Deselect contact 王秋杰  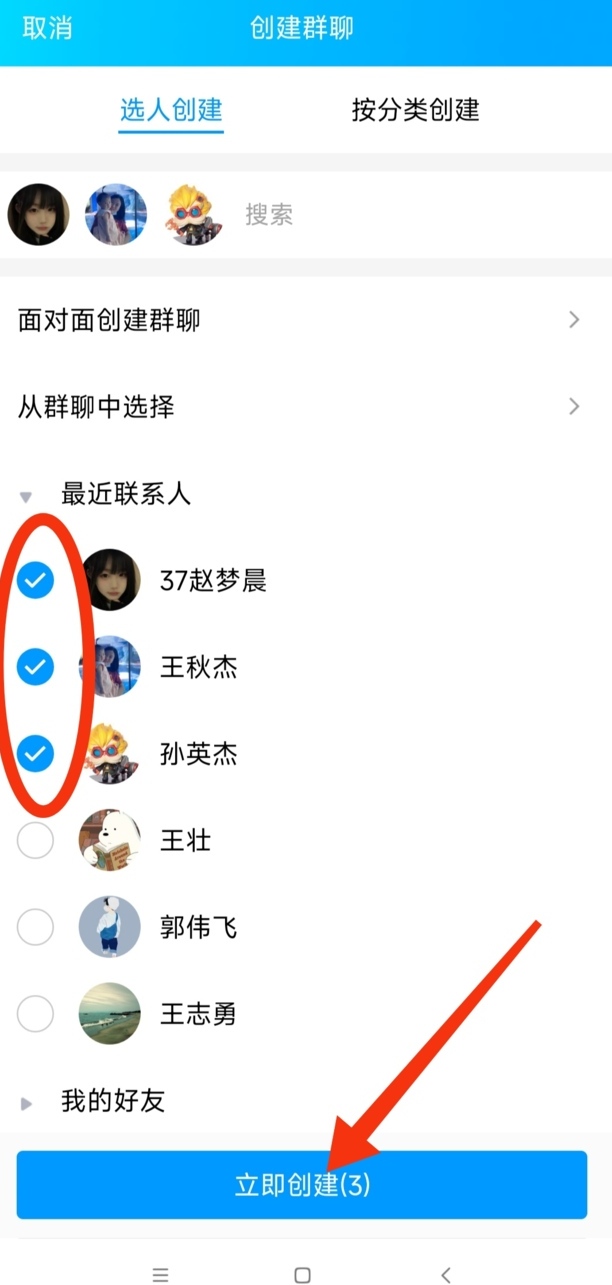[x=36, y=666]
